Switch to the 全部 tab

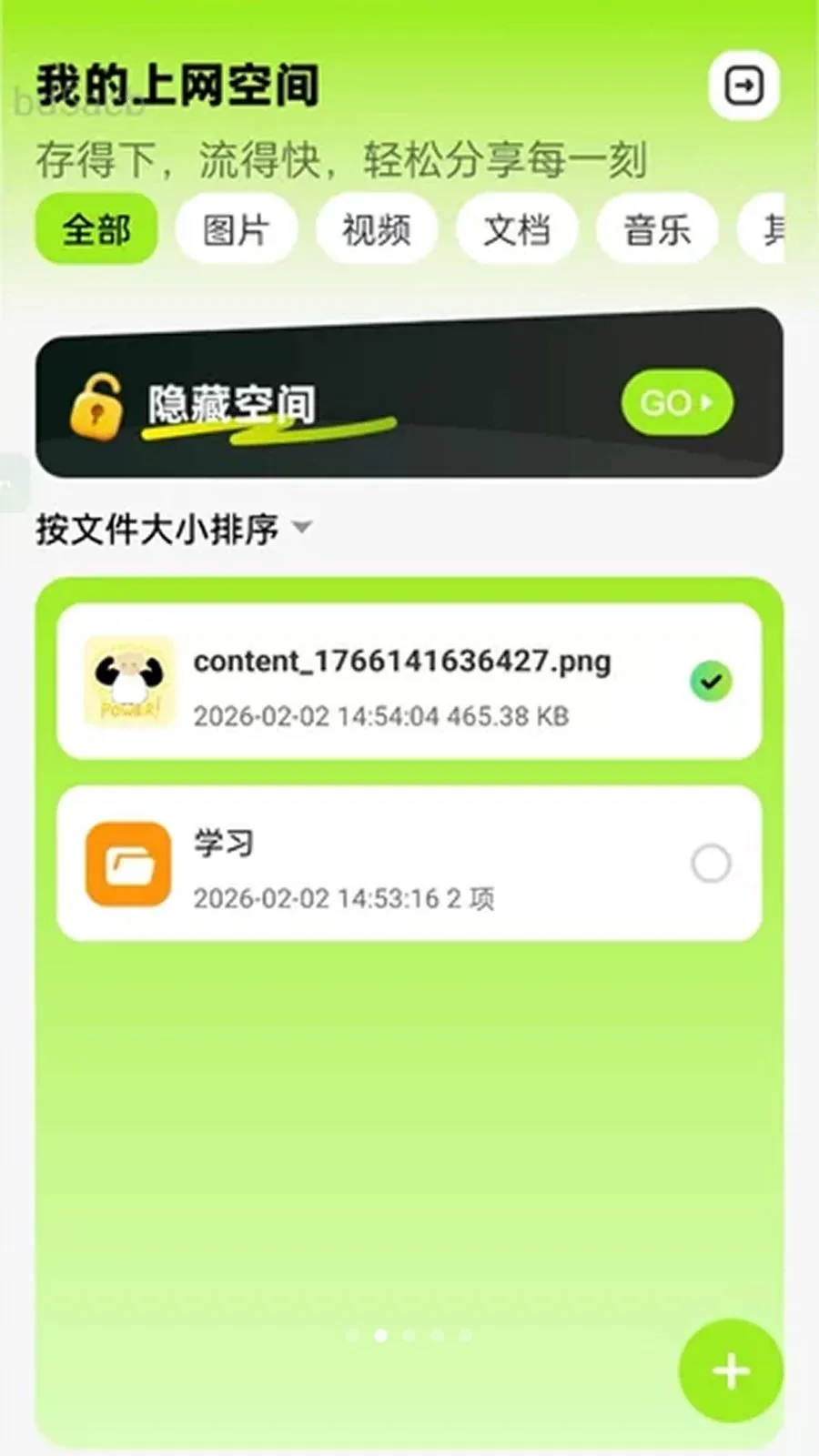coord(95,229)
